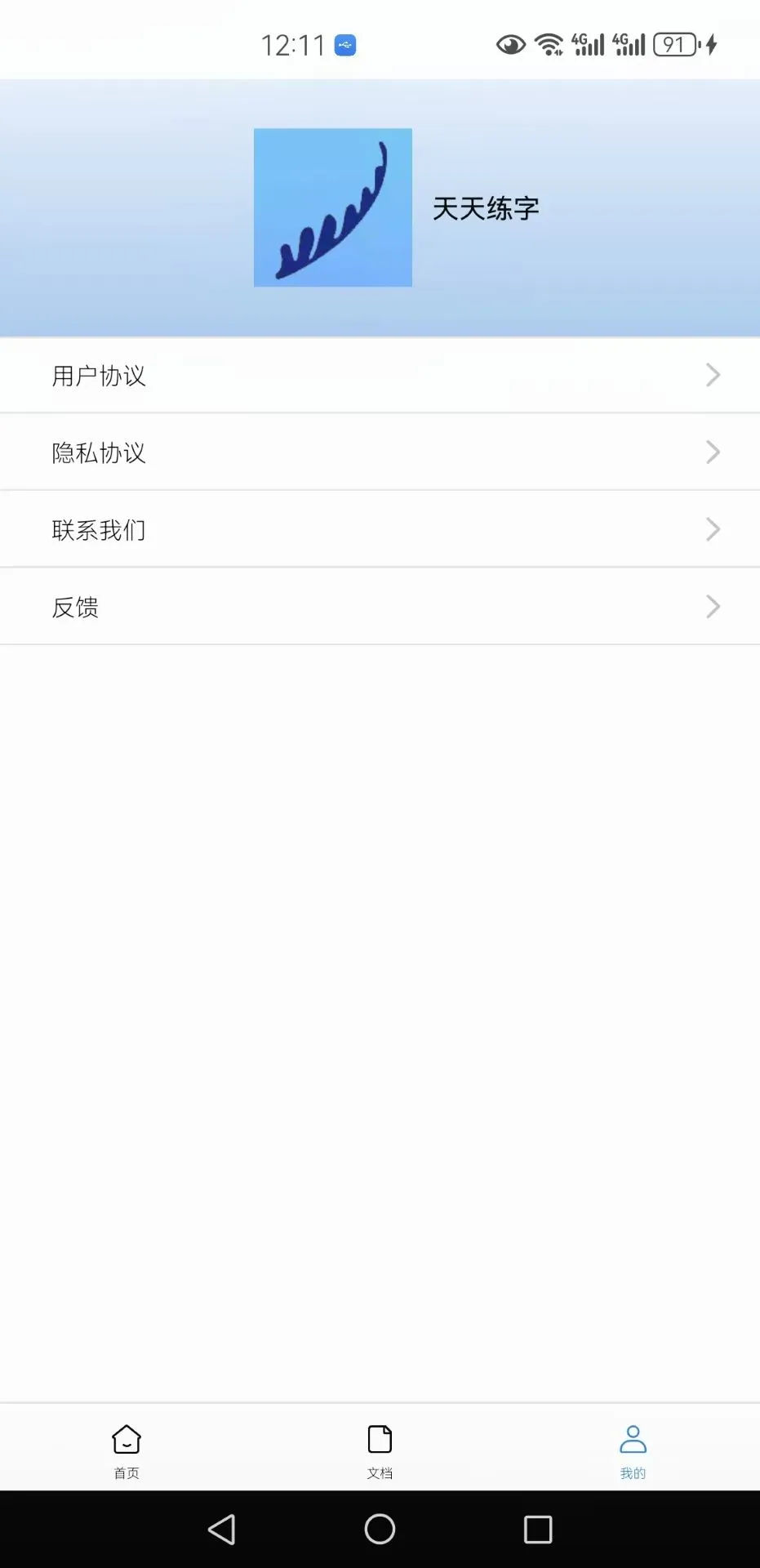Tap the 天天练字 title text
This screenshot has width=760, height=1568.
click(x=486, y=208)
